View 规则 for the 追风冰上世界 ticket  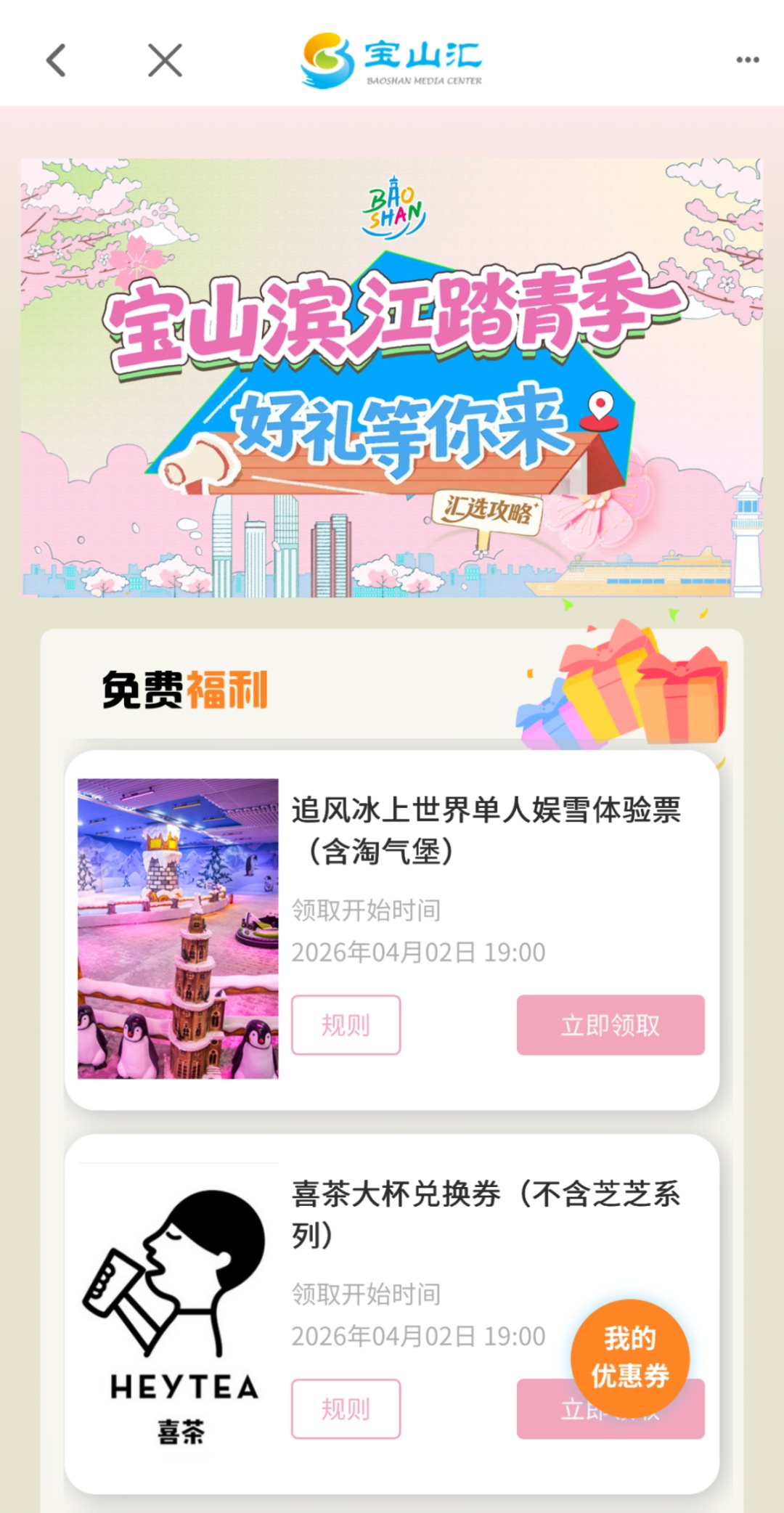(x=346, y=1024)
